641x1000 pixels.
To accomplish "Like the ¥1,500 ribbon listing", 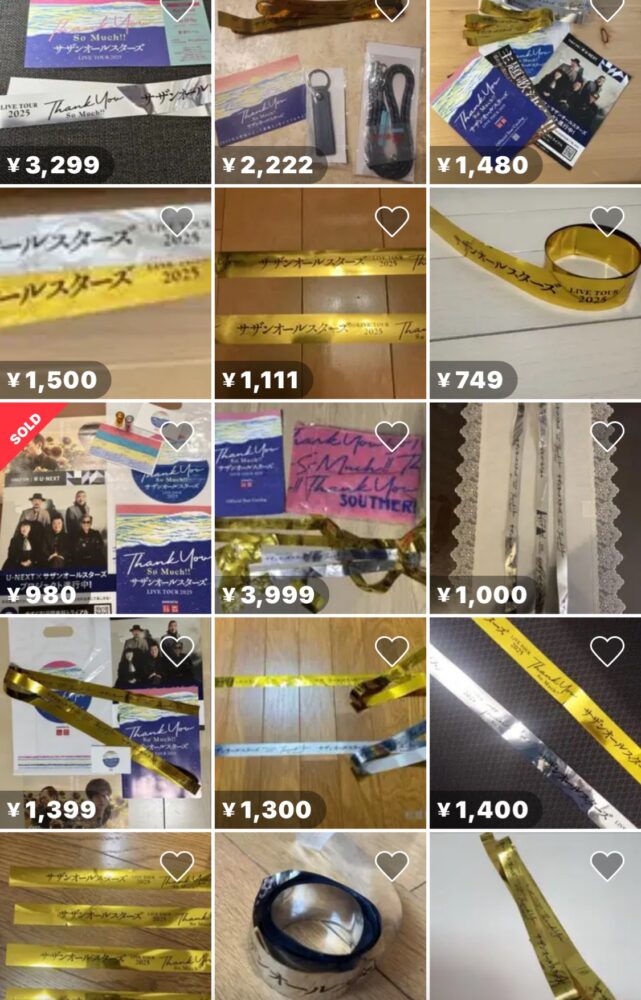I will tap(177, 221).
